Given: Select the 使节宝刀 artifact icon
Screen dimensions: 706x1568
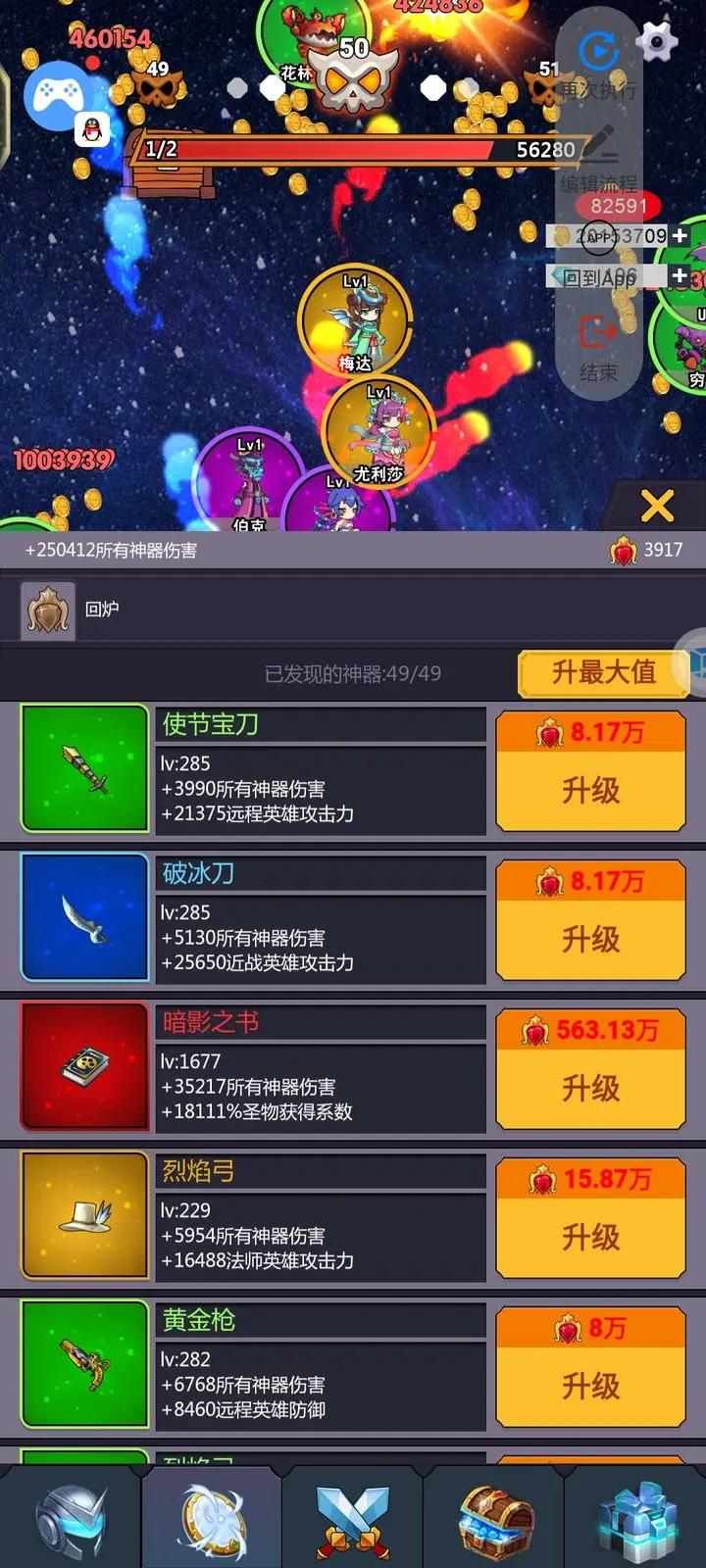Looking at the screenshot, I should click(x=84, y=769).
